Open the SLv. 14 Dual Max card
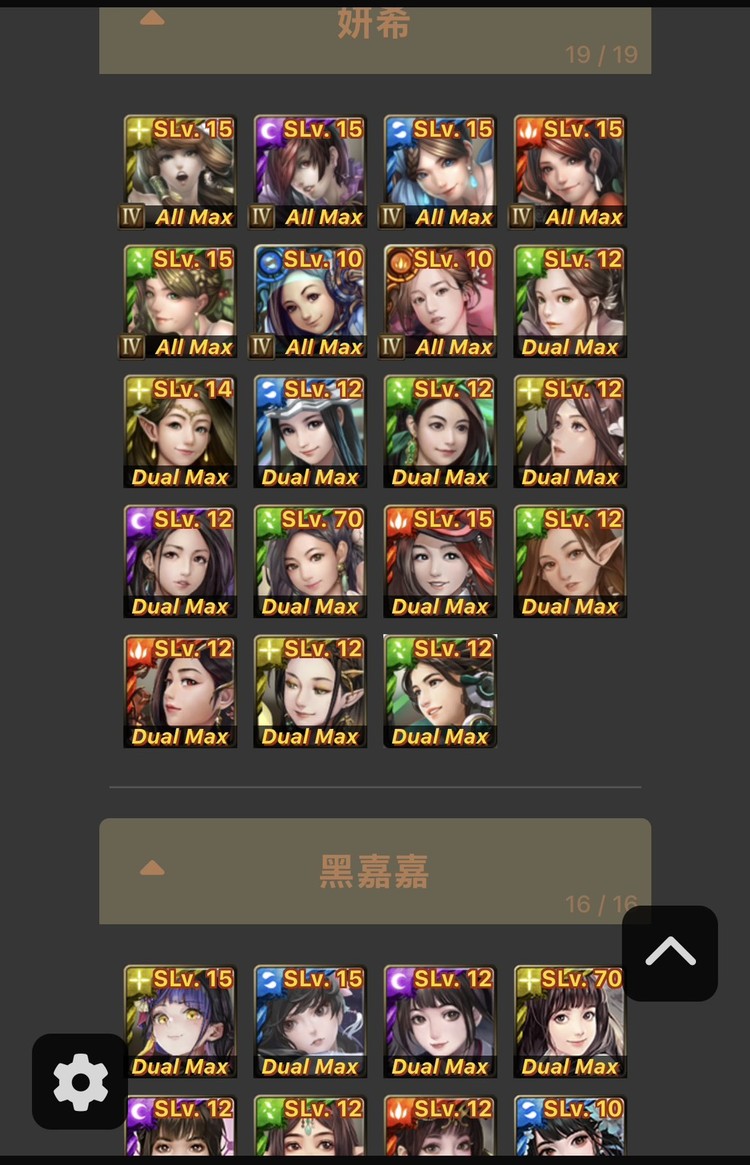Image resolution: width=750 pixels, height=1165 pixels. 180,432
